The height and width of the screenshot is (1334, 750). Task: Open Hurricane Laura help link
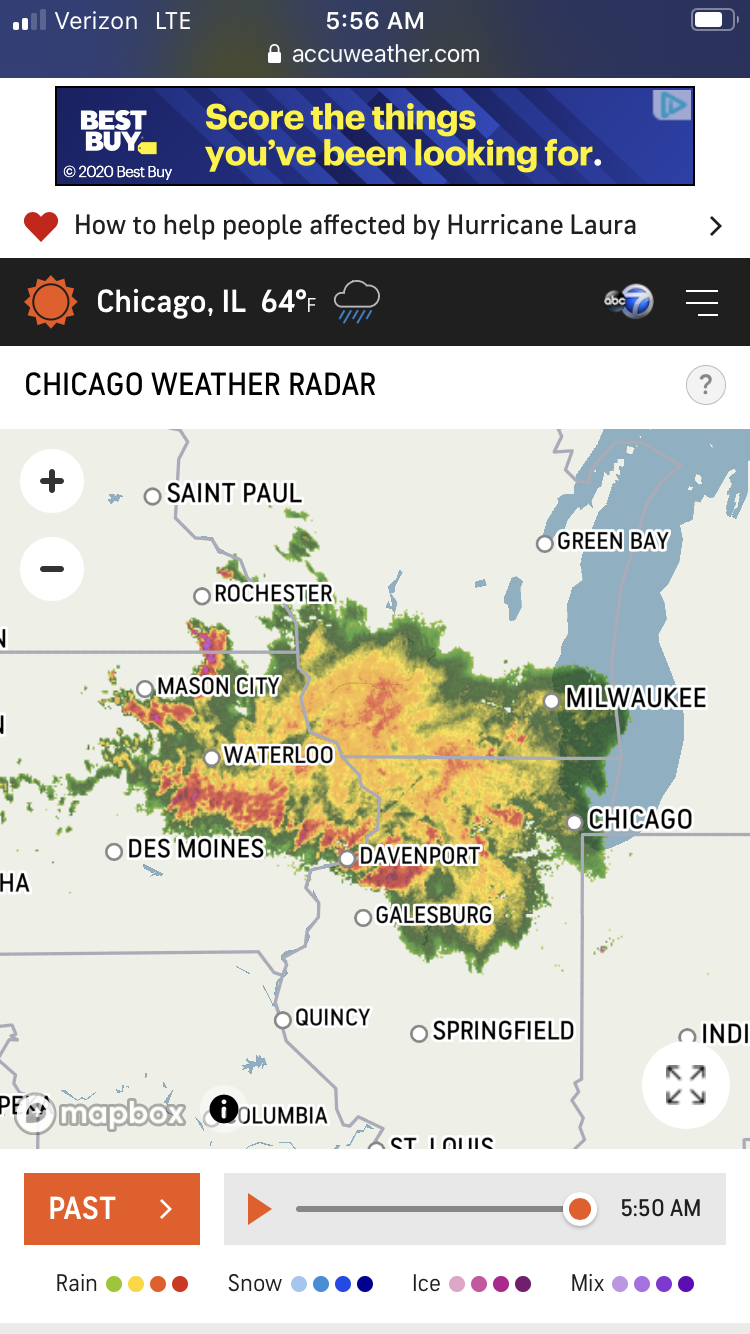coord(373,226)
